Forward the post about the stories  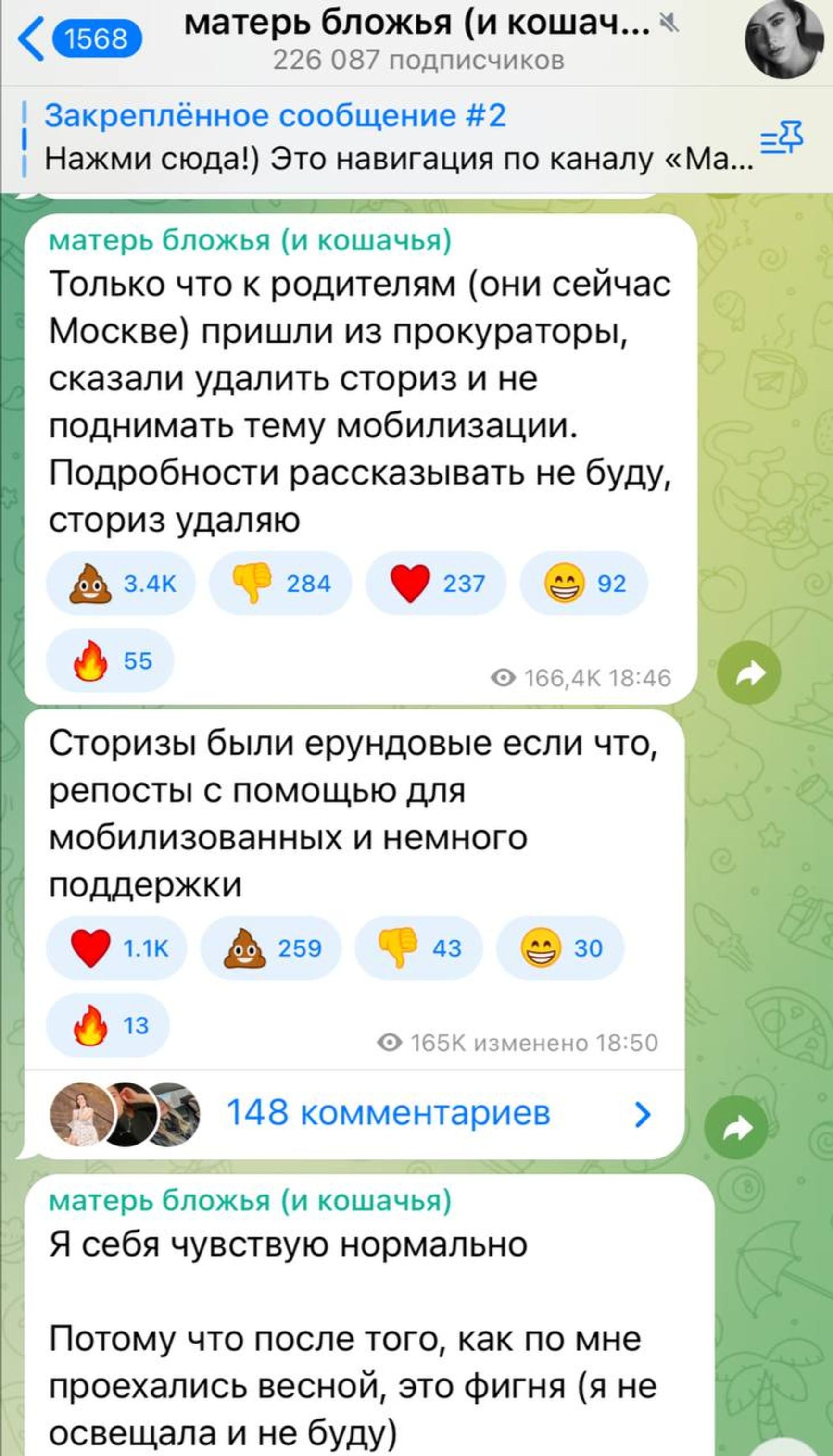[736, 1127]
